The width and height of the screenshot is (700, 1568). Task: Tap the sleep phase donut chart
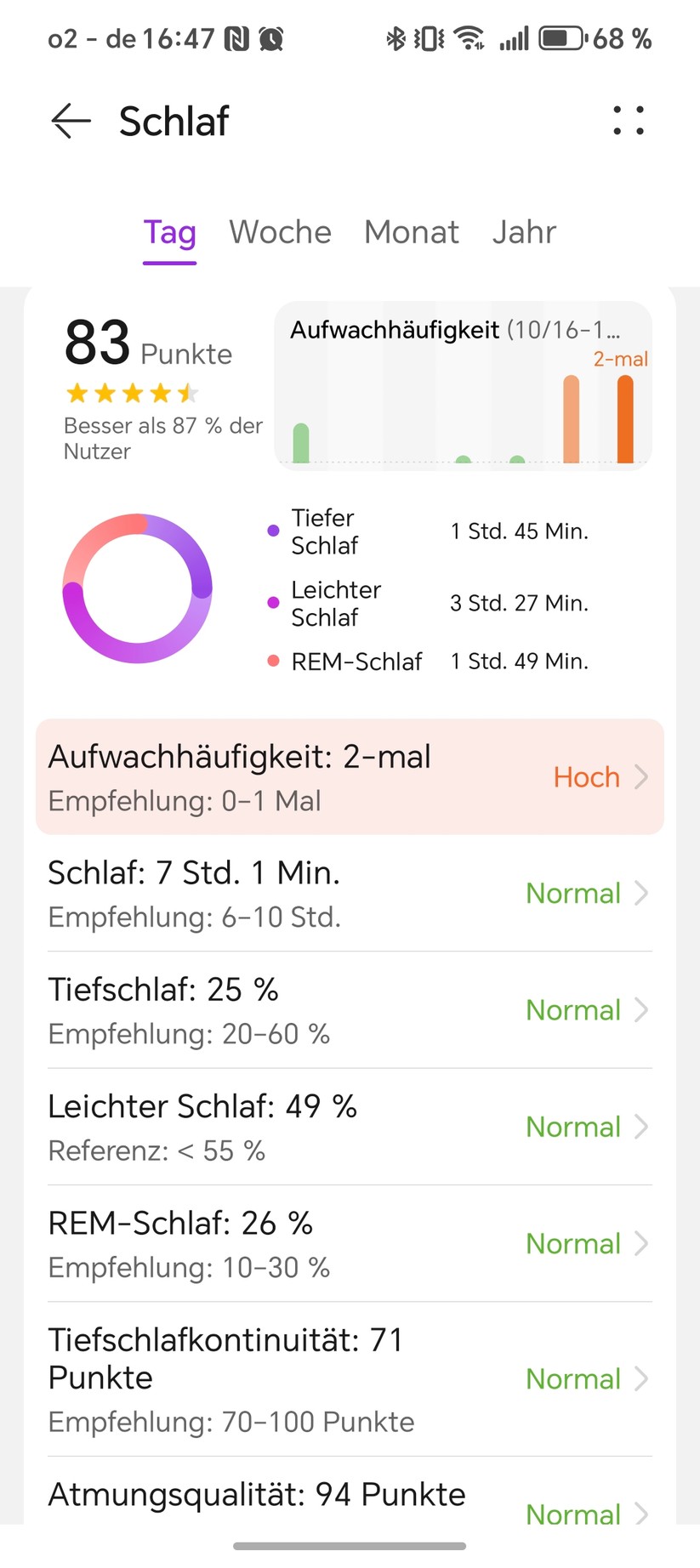137,587
